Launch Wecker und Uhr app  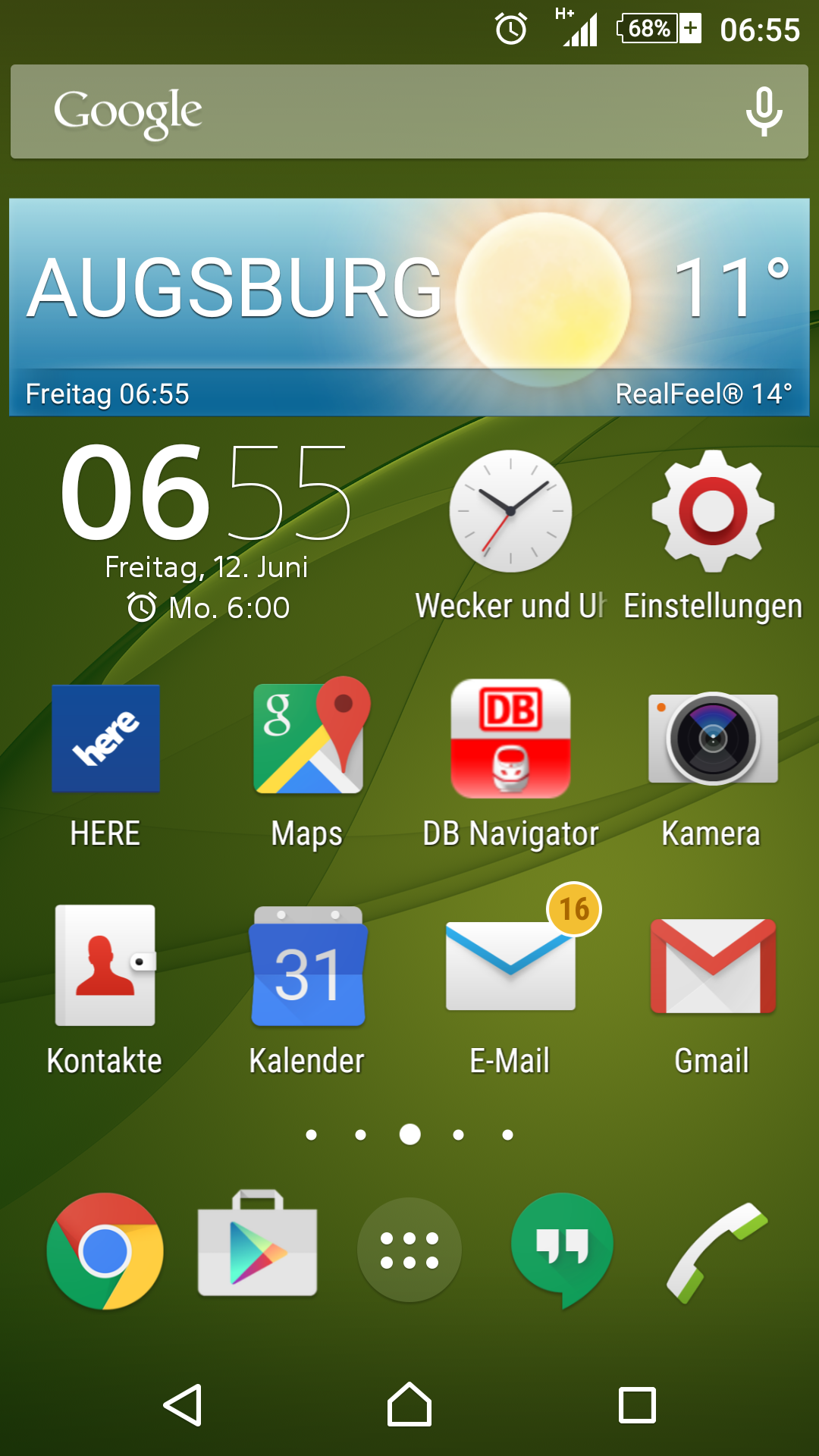tap(510, 512)
